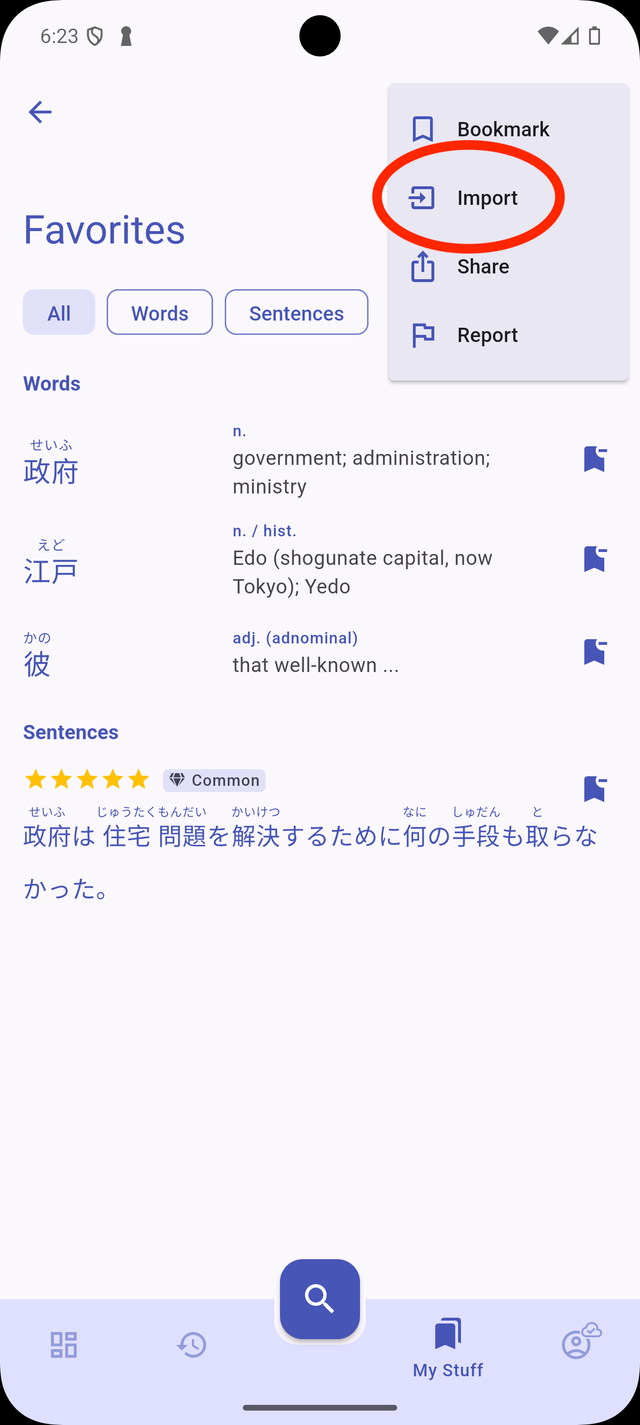640x1425 pixels.
Task: Select Bookmark from the popup menu
Action: click(x=503, y=129)
